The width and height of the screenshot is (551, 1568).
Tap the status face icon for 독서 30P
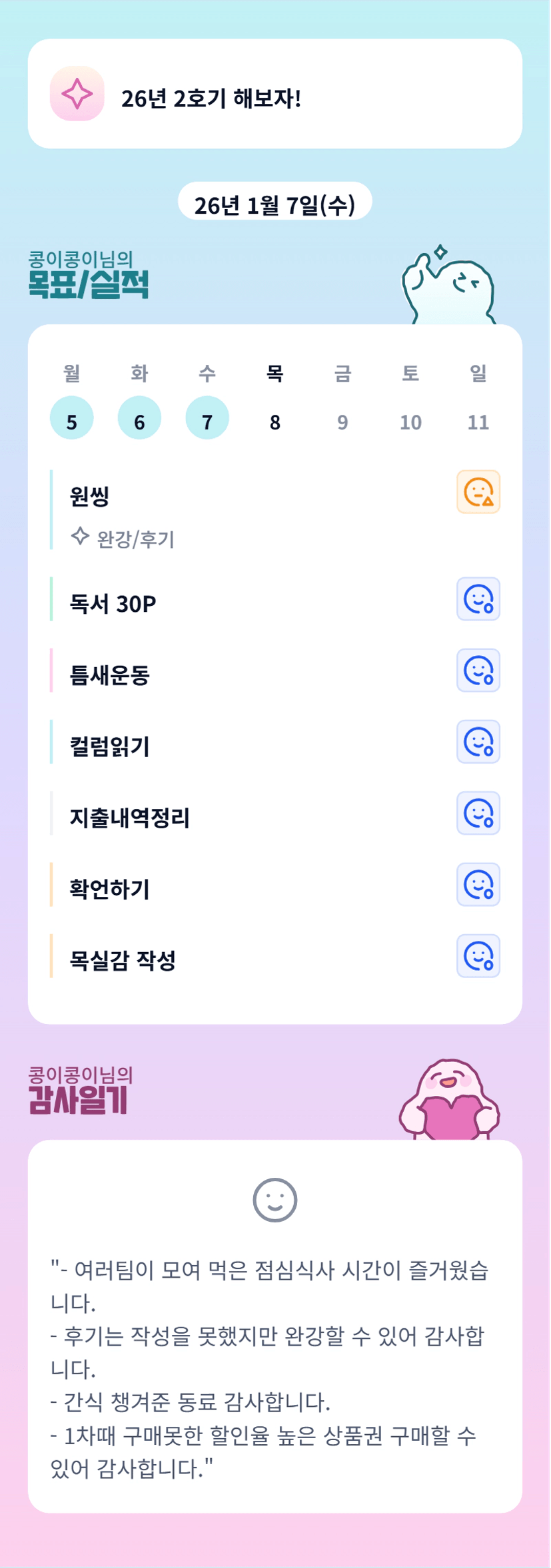click(x=478, y=599)
